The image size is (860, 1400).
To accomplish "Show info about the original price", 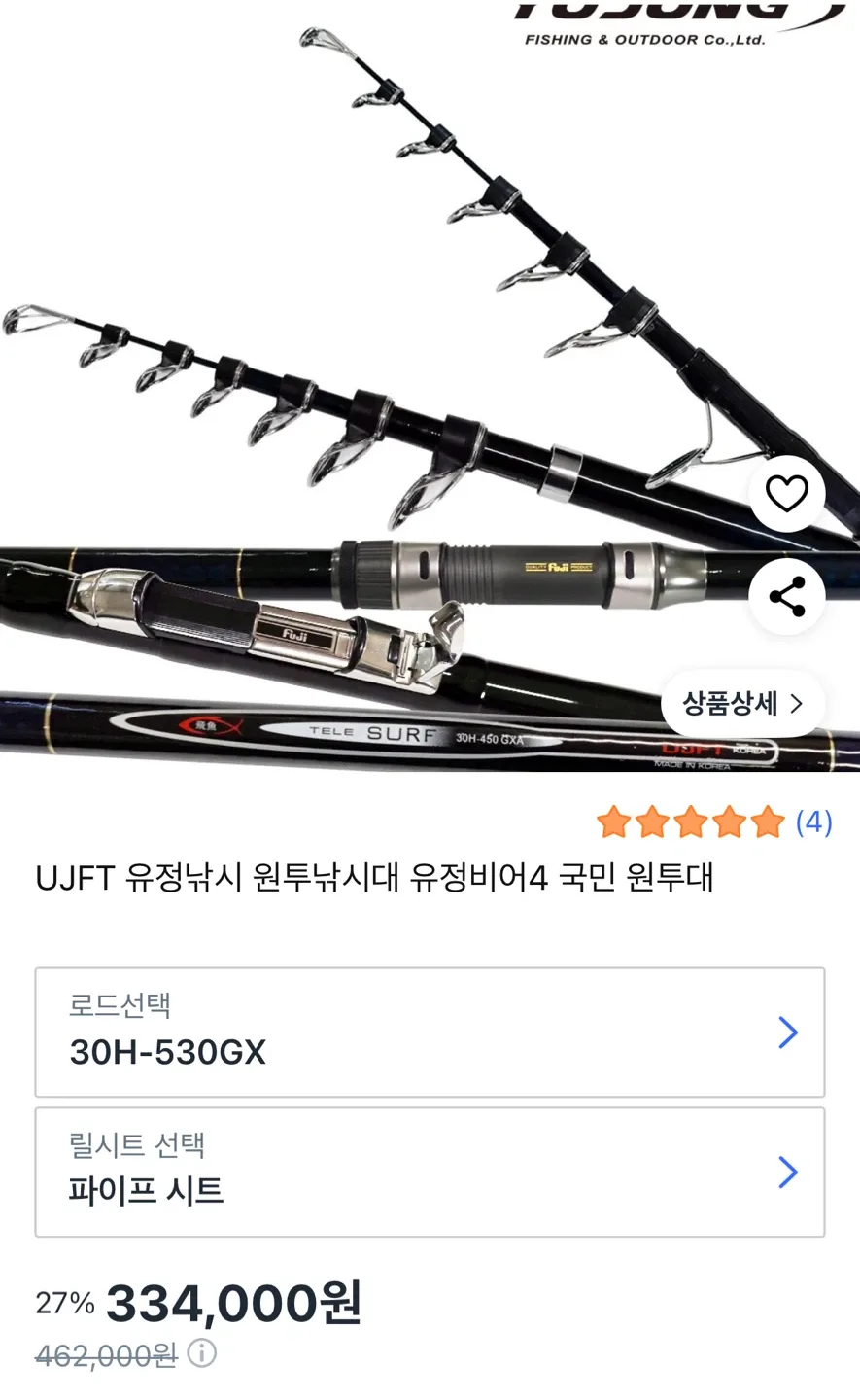I will point(201,1353).
